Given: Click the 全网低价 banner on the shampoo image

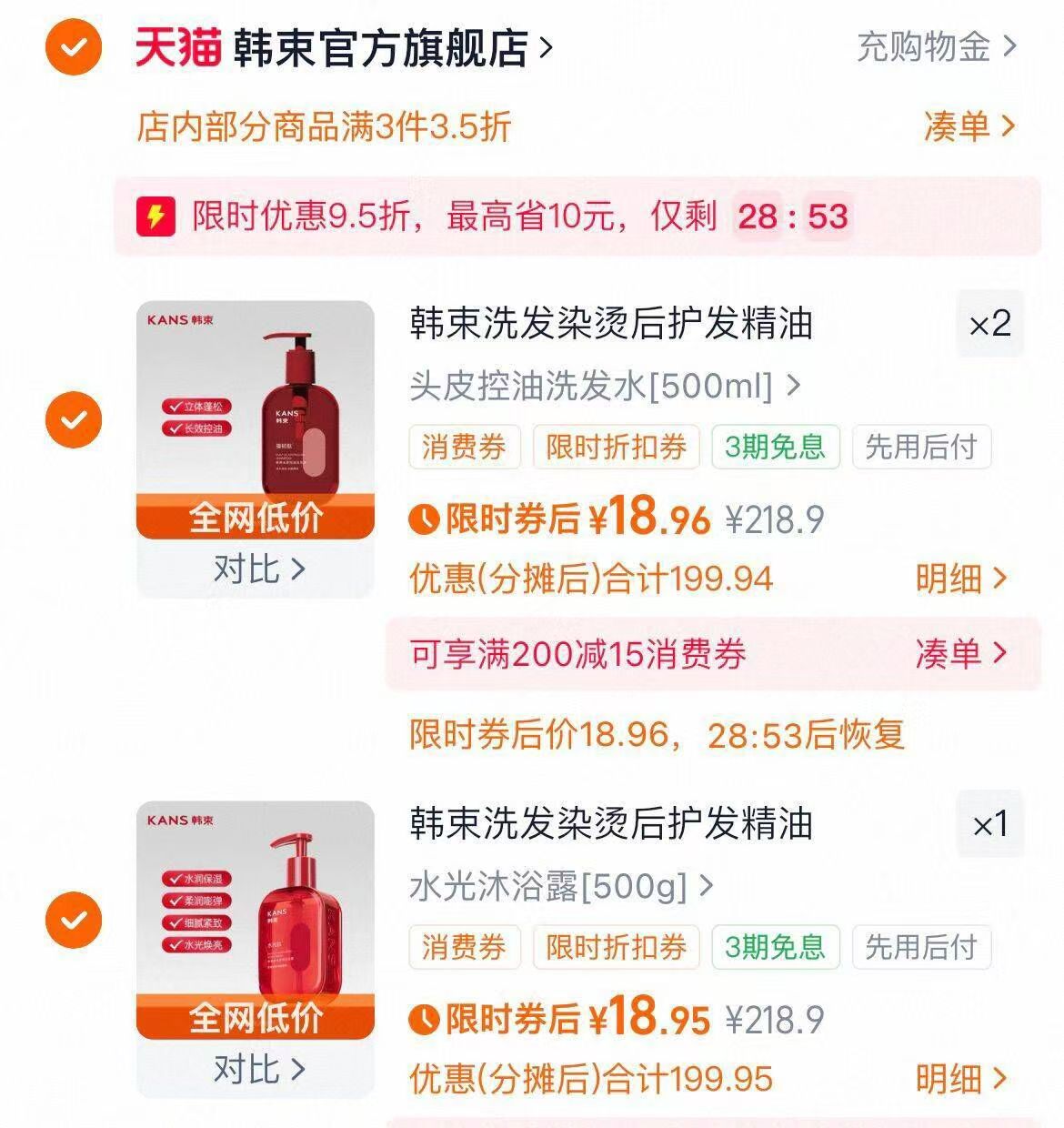Looking at the screenshot, I should click(x=255, y=517).
